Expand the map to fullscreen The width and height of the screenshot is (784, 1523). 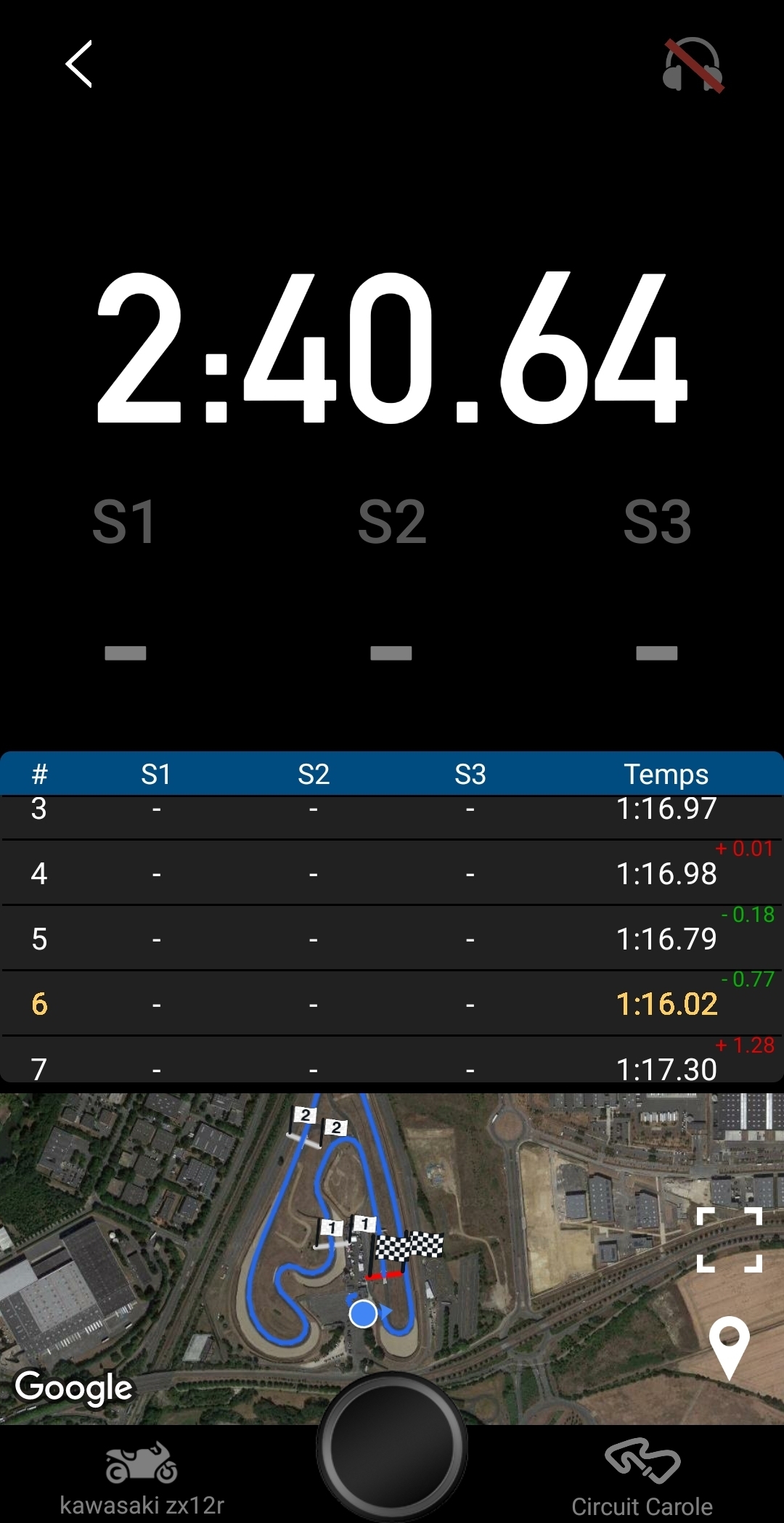[729, 1240]
